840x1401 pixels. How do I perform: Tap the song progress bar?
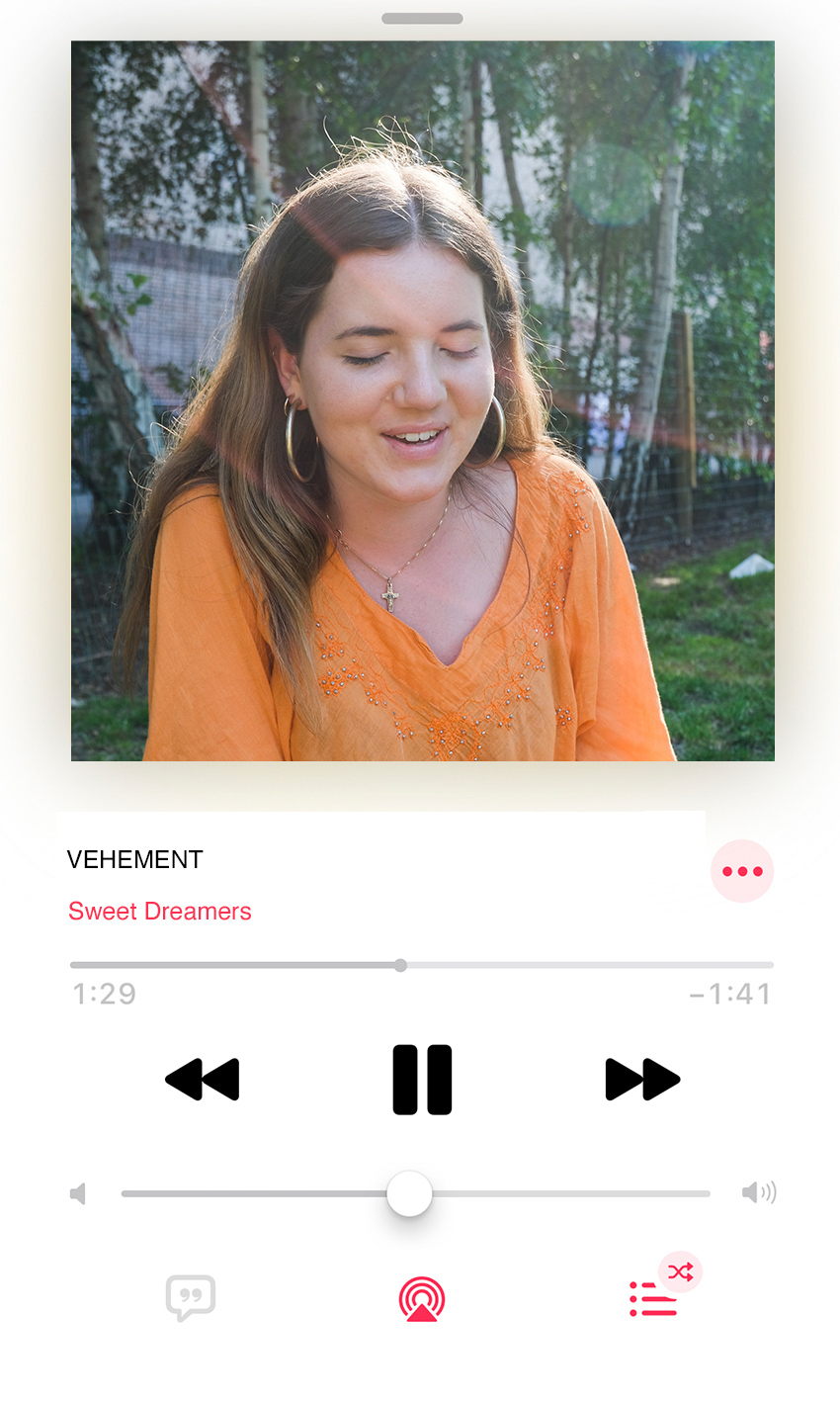(x=422, y=965)
